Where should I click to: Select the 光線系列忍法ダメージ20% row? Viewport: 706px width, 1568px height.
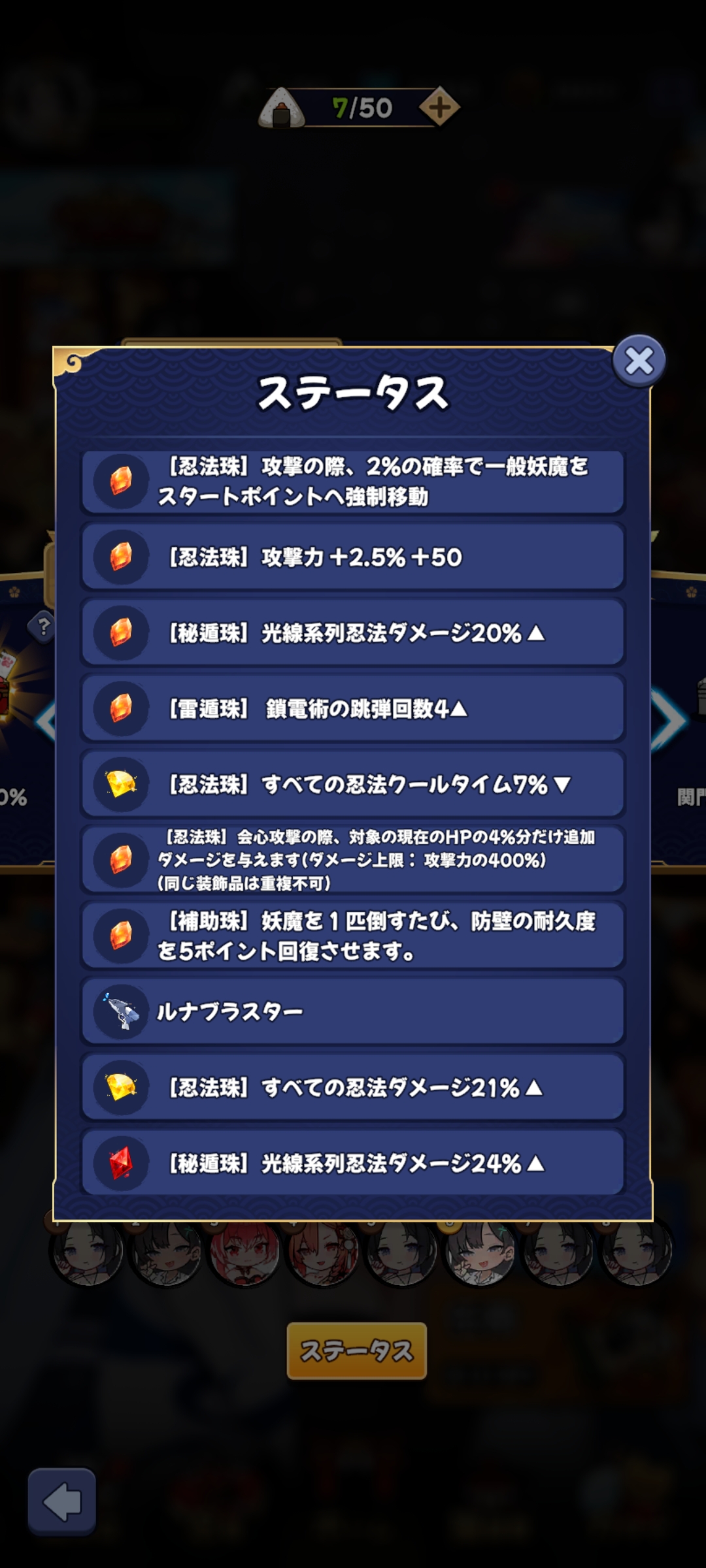click(353, 632)
